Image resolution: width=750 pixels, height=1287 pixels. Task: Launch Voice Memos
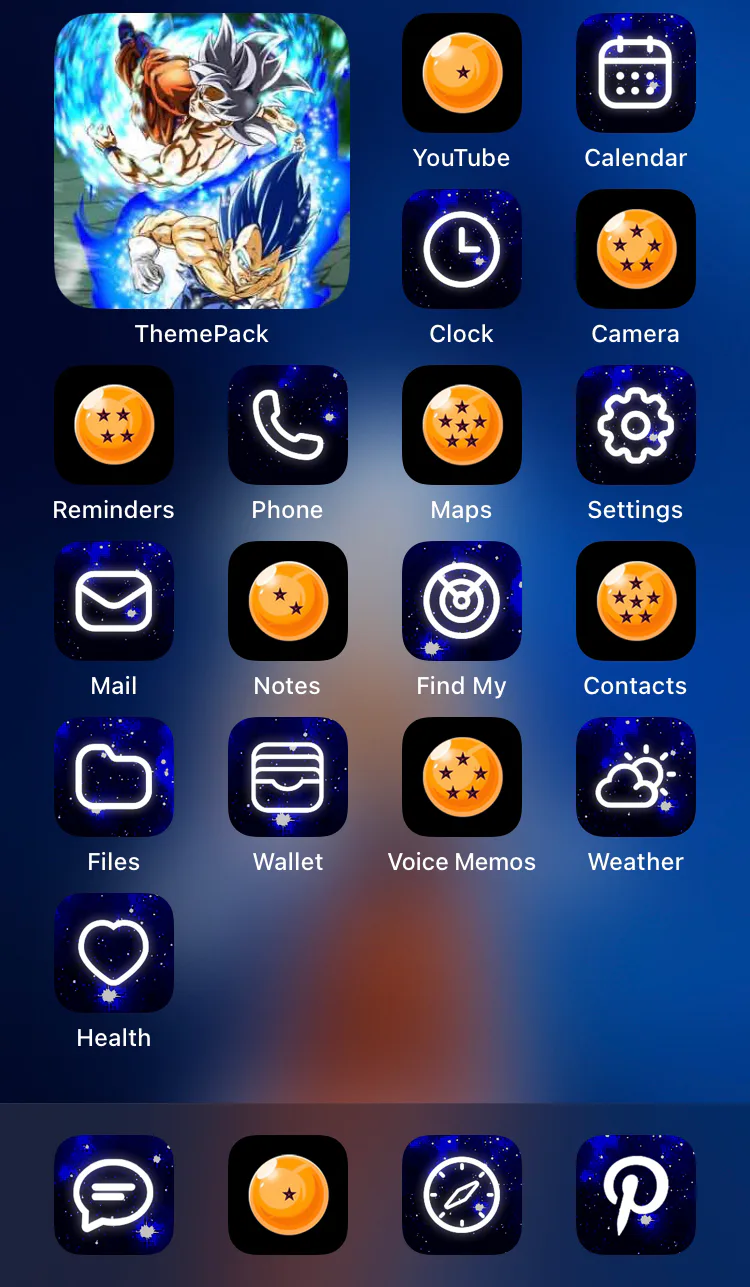pos(462,777)
